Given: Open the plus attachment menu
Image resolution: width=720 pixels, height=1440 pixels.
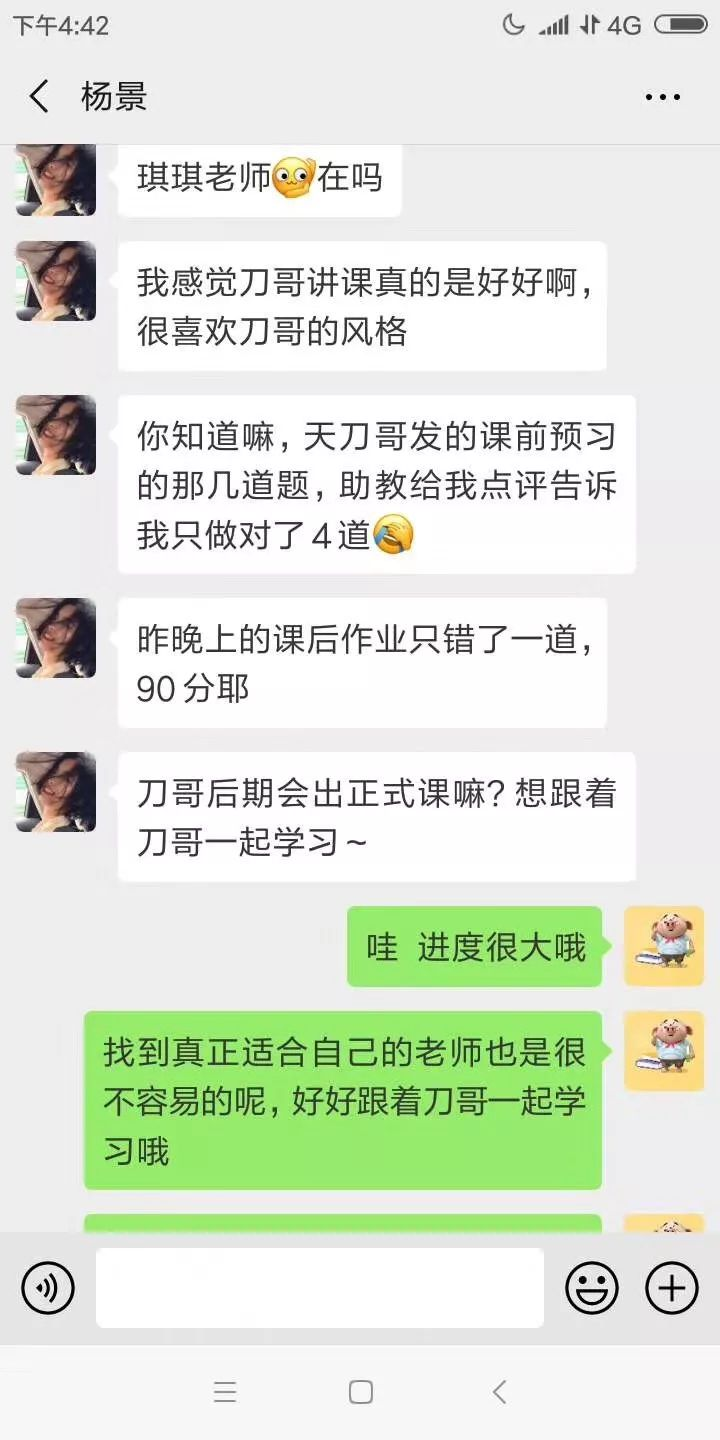Looking at the screenshot, I should pyautogui.click(x=672, y=1287).
